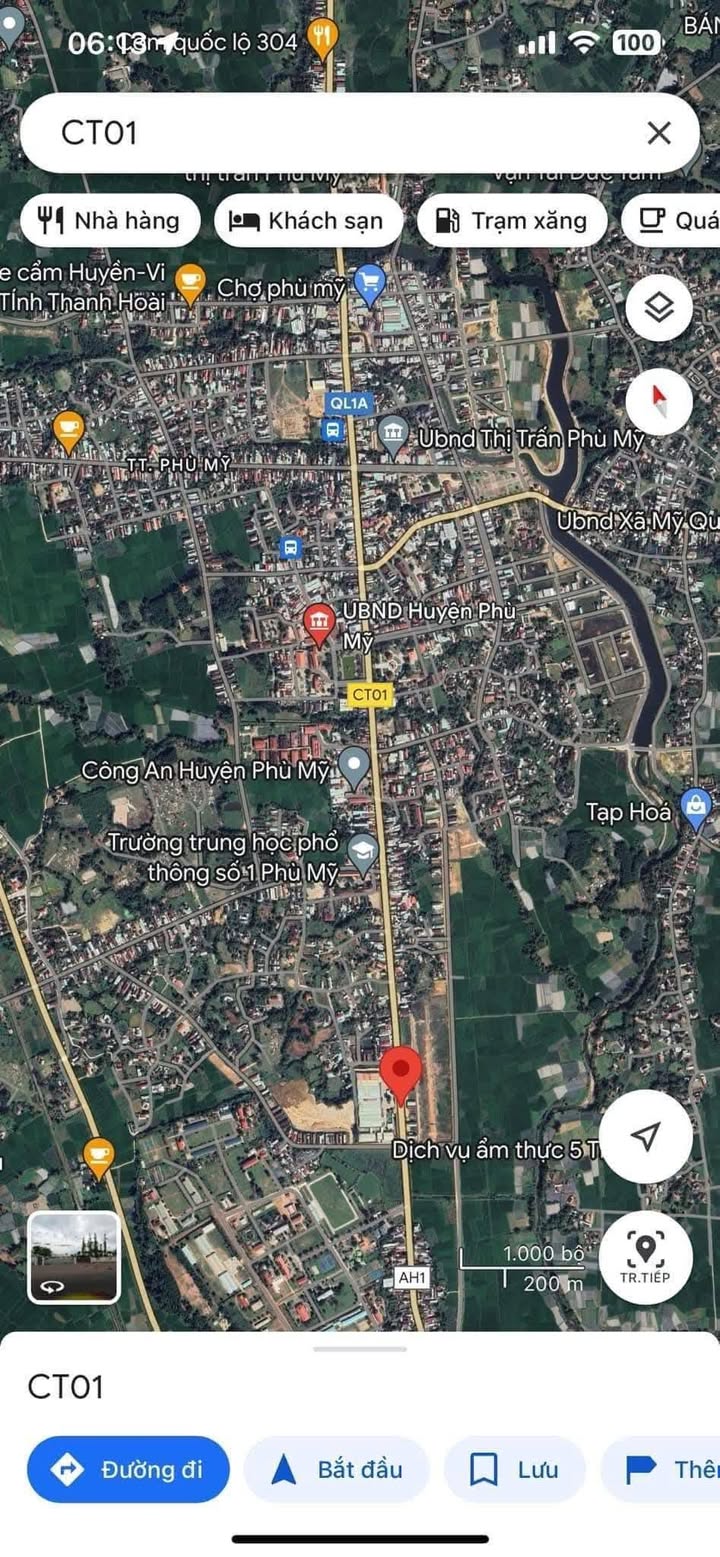Viewport: 720px width, 1557px height.
Task: Open TR.TIẾP live view button
Action: tap(646, 1257)
